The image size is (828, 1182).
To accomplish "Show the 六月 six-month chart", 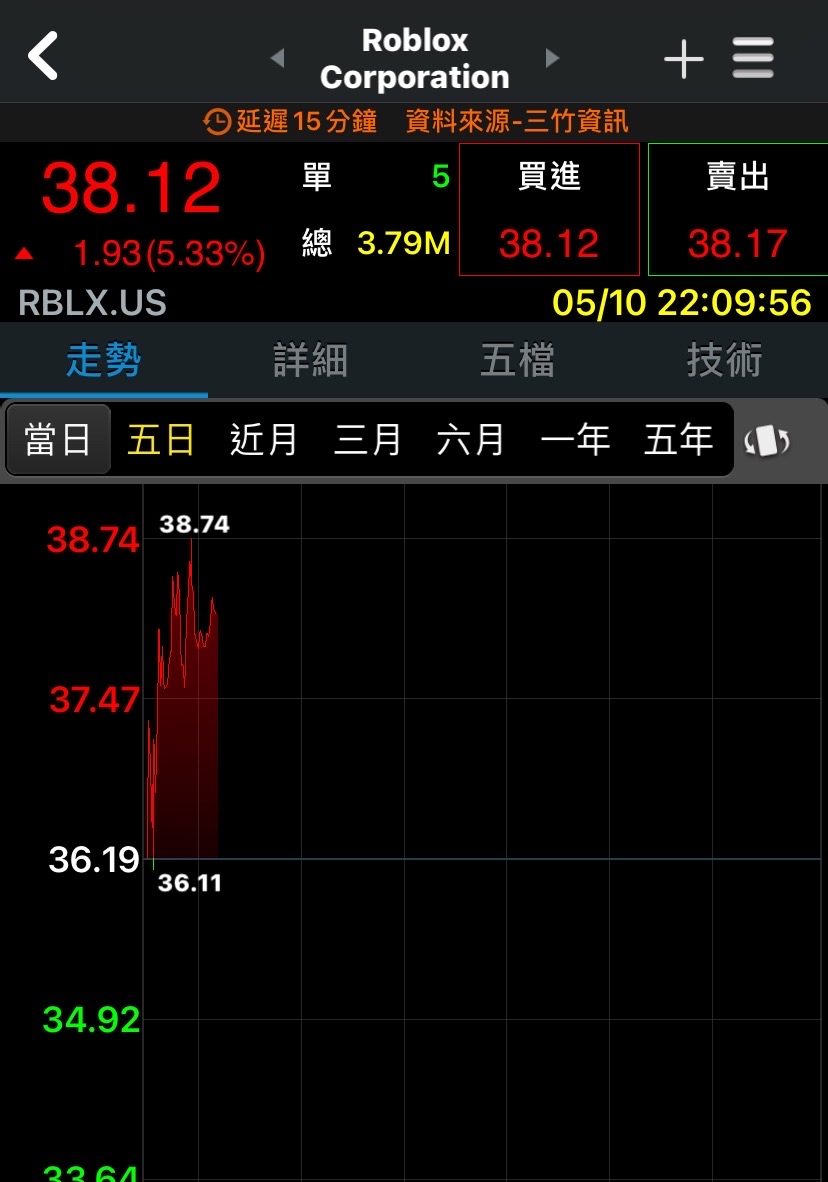I will pos(471,439).
